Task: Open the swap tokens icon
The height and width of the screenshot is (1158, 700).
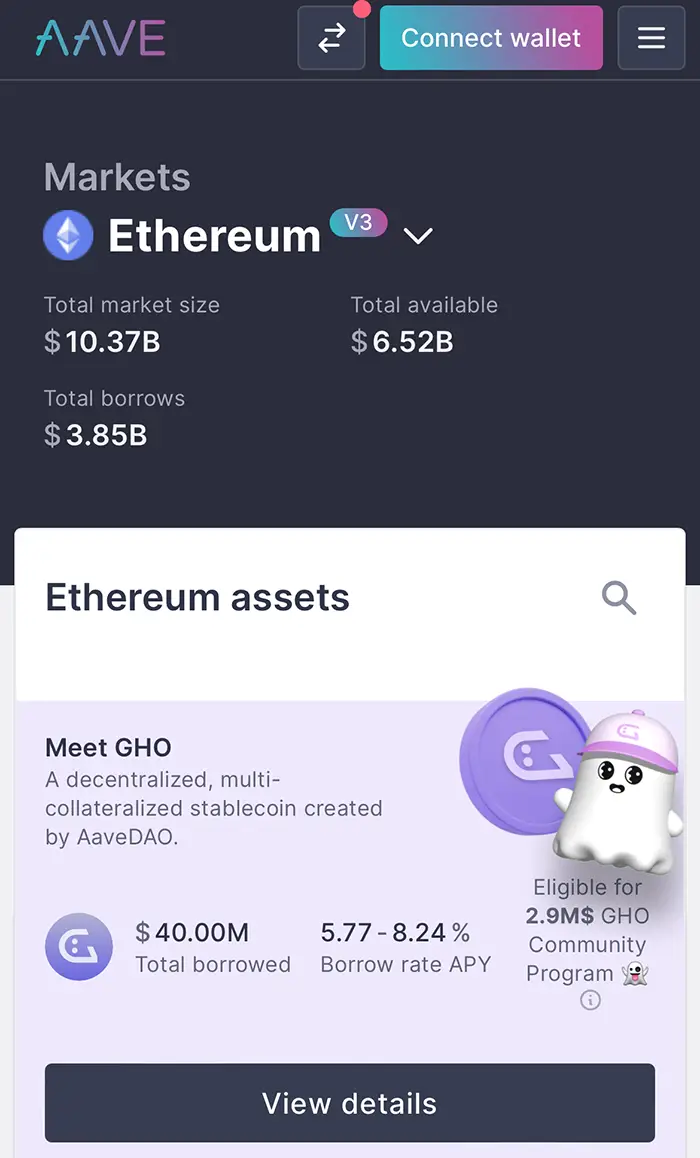Action: point(331,38)
